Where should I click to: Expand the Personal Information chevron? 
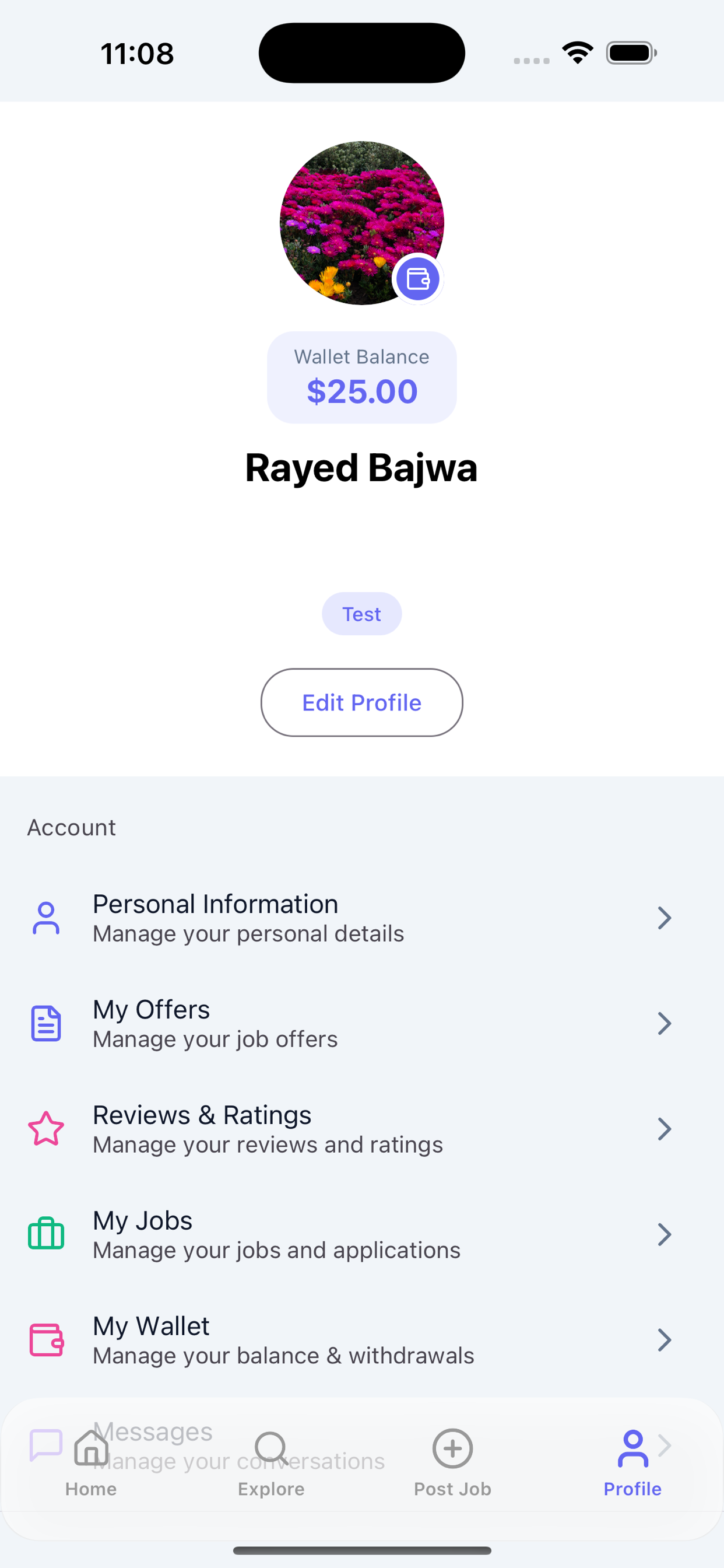tap(665, 918)
